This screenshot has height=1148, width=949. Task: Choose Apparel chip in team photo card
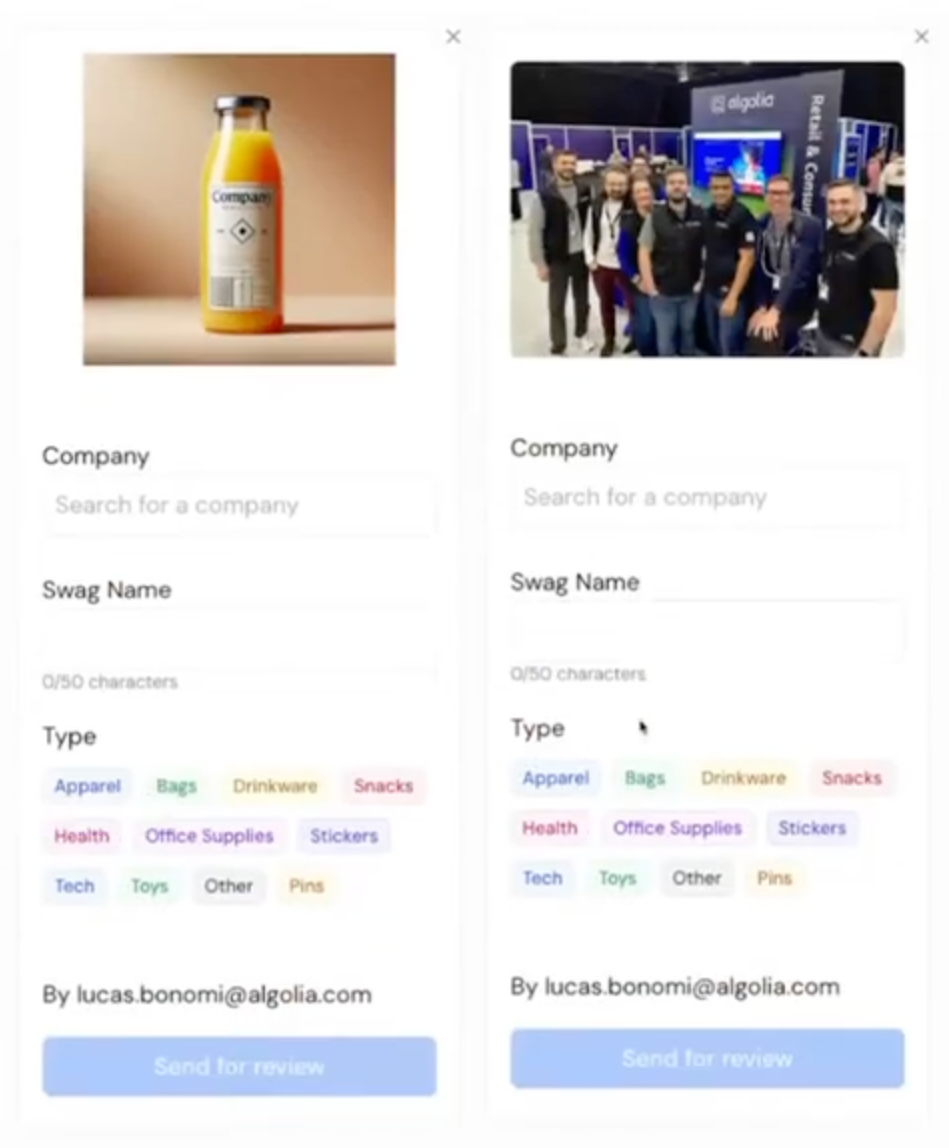(555, 778)
